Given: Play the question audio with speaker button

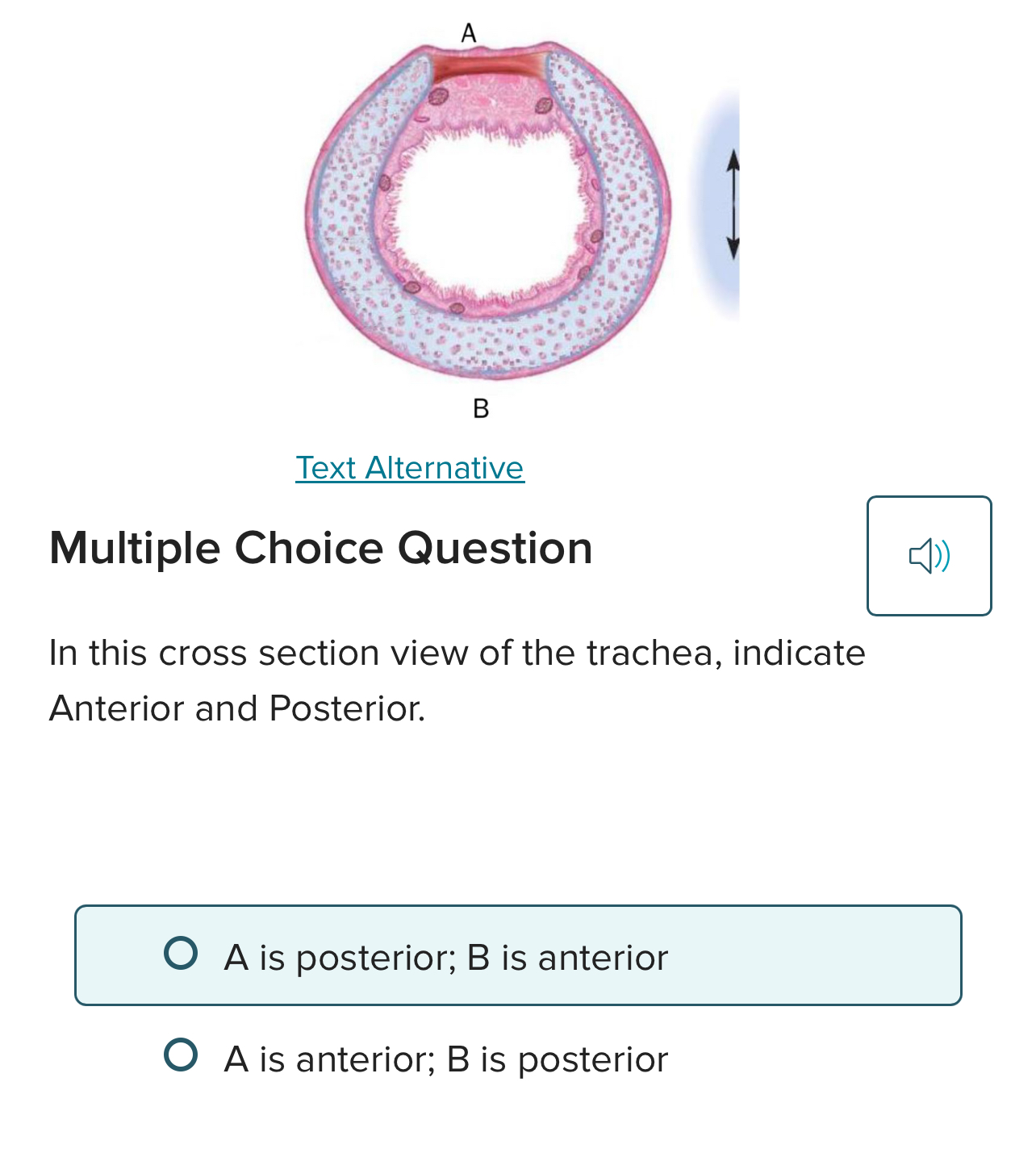Looking at the screenshot, I should coord(929,556).
